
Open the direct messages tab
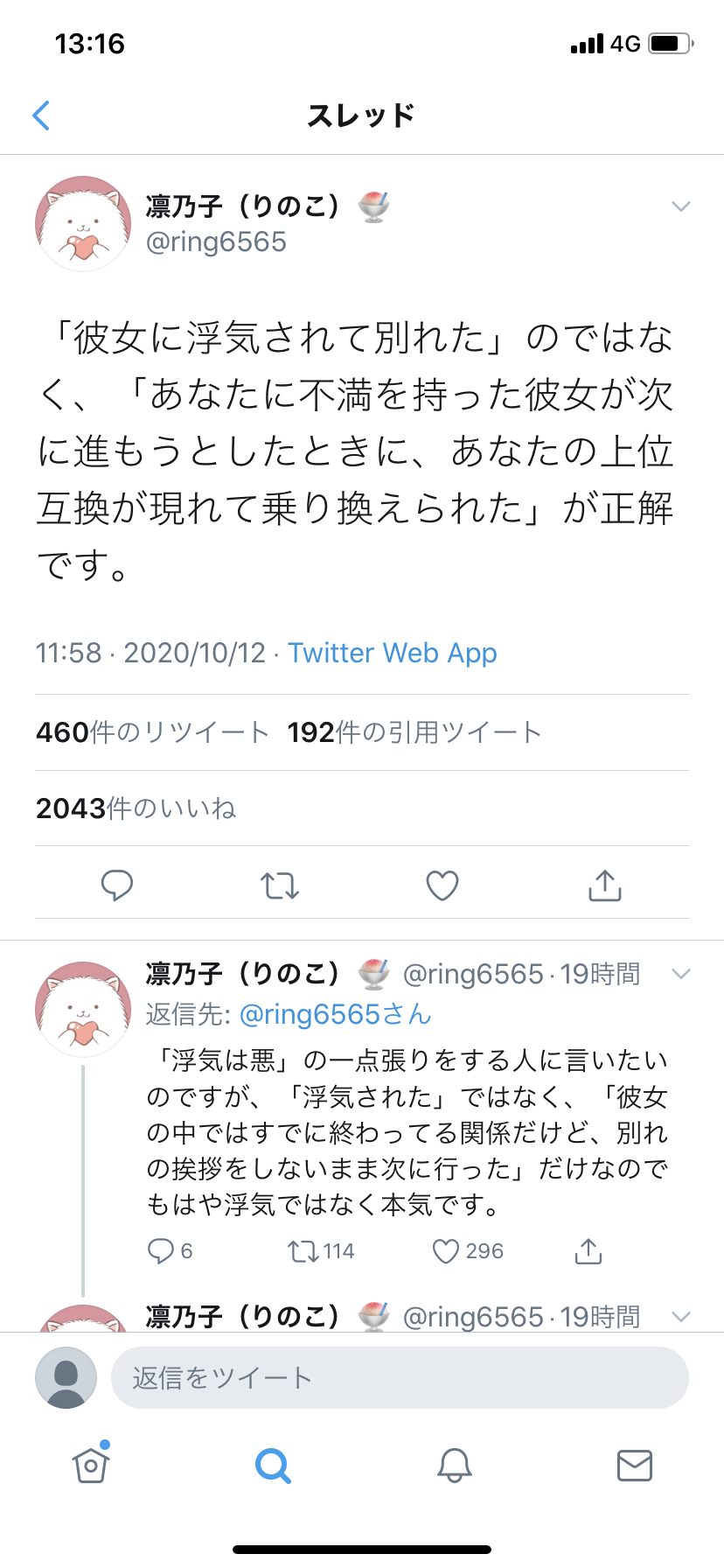(x=635, y=1465)
